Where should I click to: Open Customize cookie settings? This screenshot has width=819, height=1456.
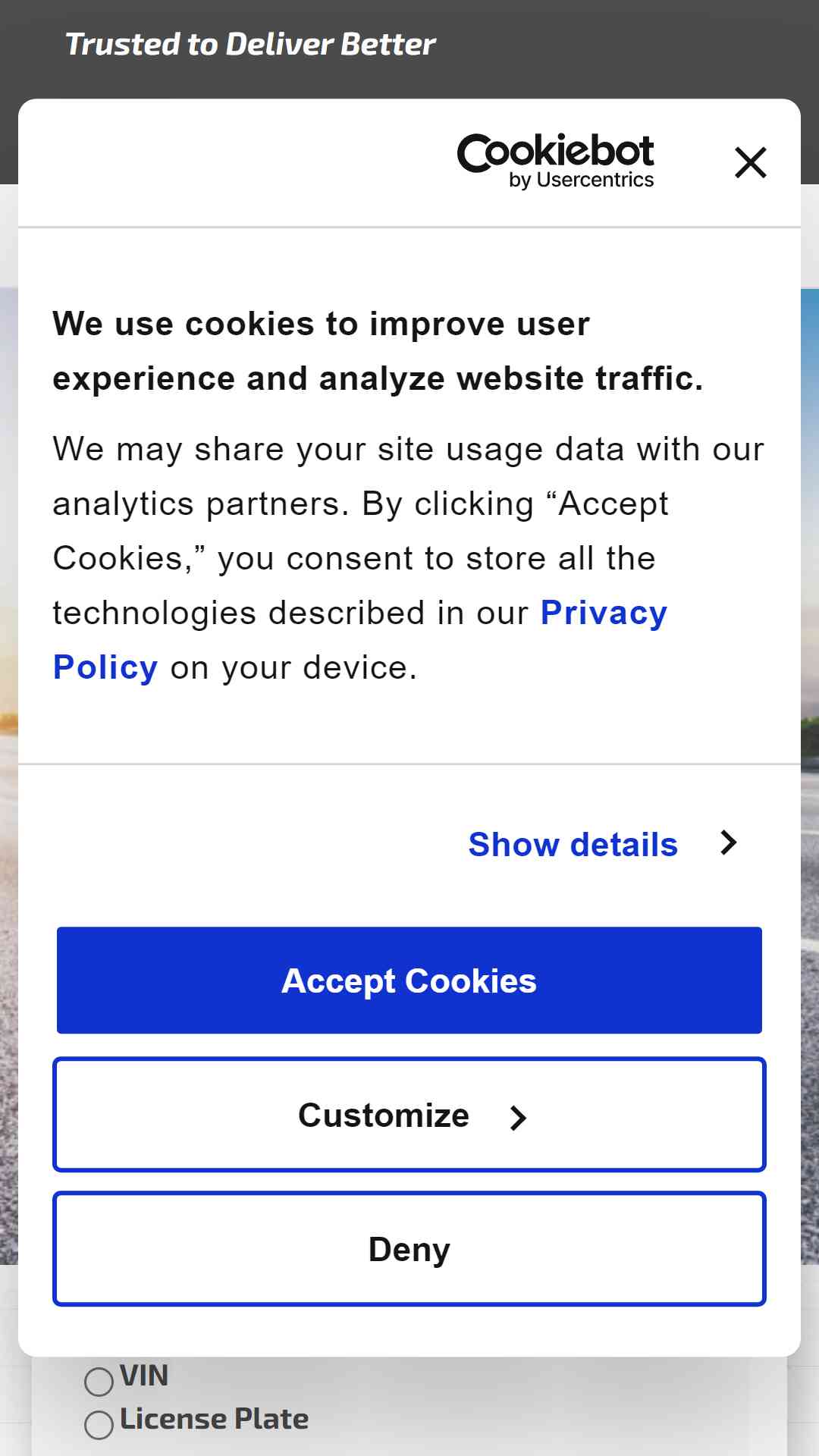click(409, 1115)
